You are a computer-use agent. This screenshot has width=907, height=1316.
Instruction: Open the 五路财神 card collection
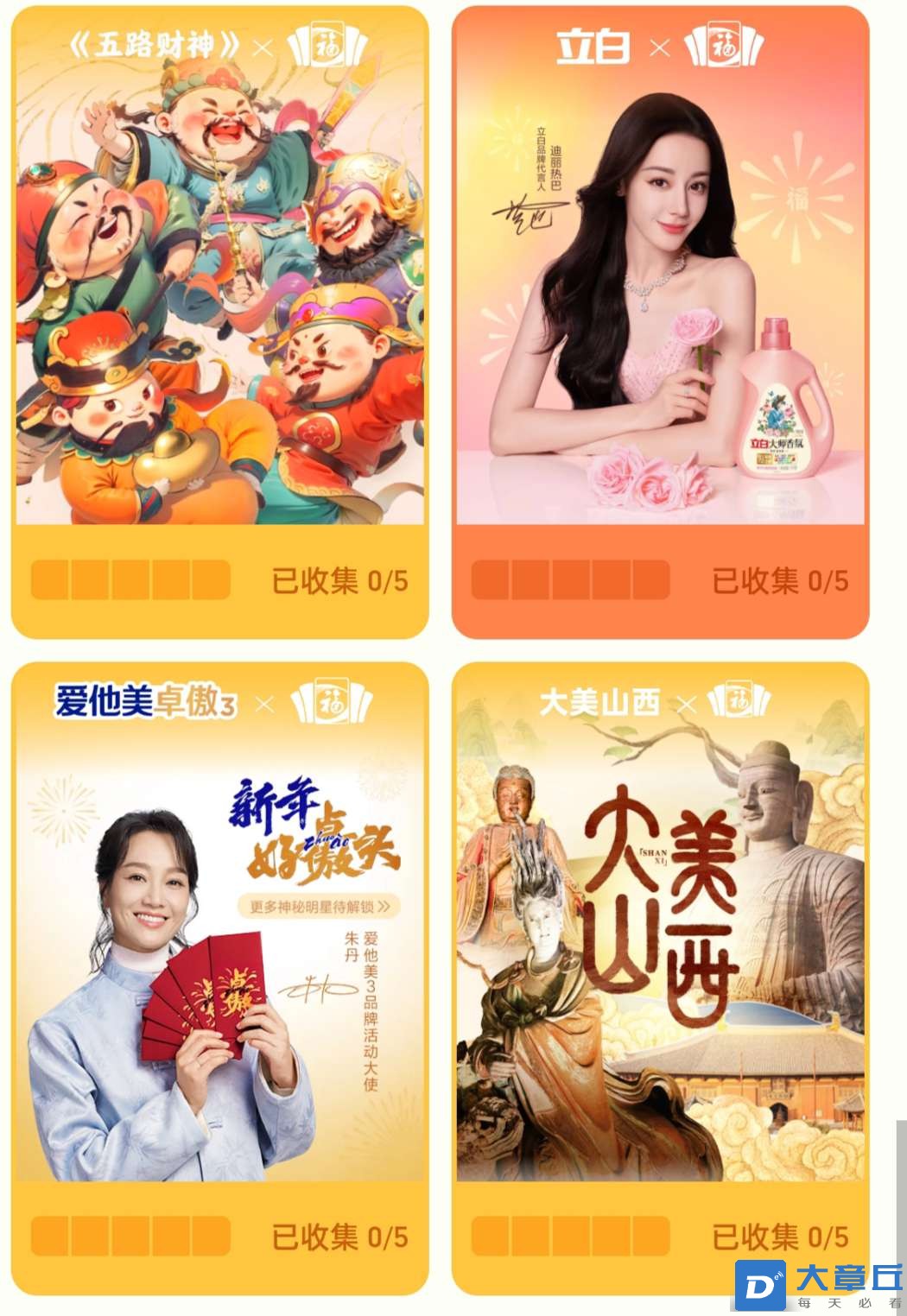[x=220, y=321]
